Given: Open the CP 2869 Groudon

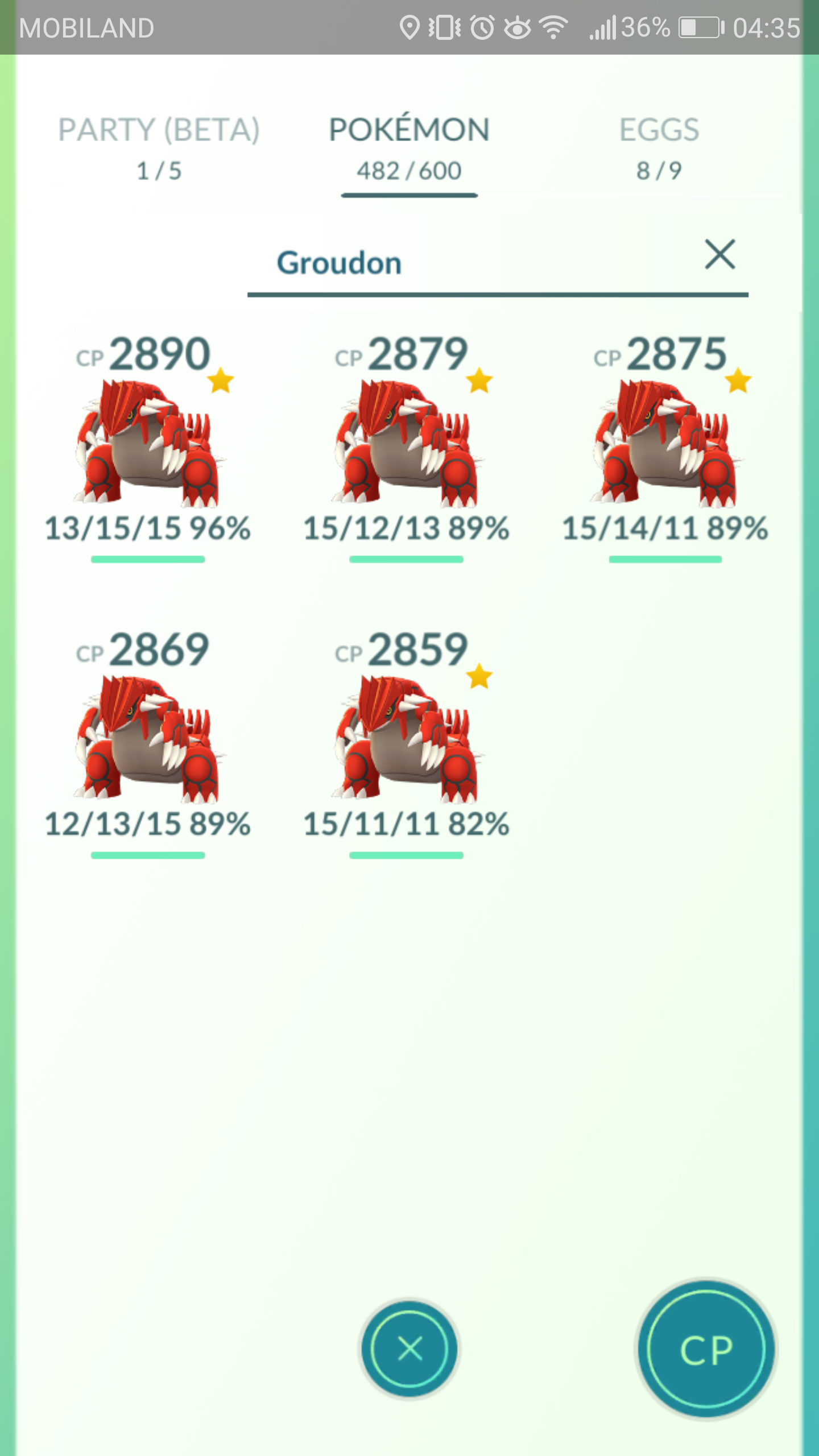Looking at the screenshot, I should tap(148, 742).
